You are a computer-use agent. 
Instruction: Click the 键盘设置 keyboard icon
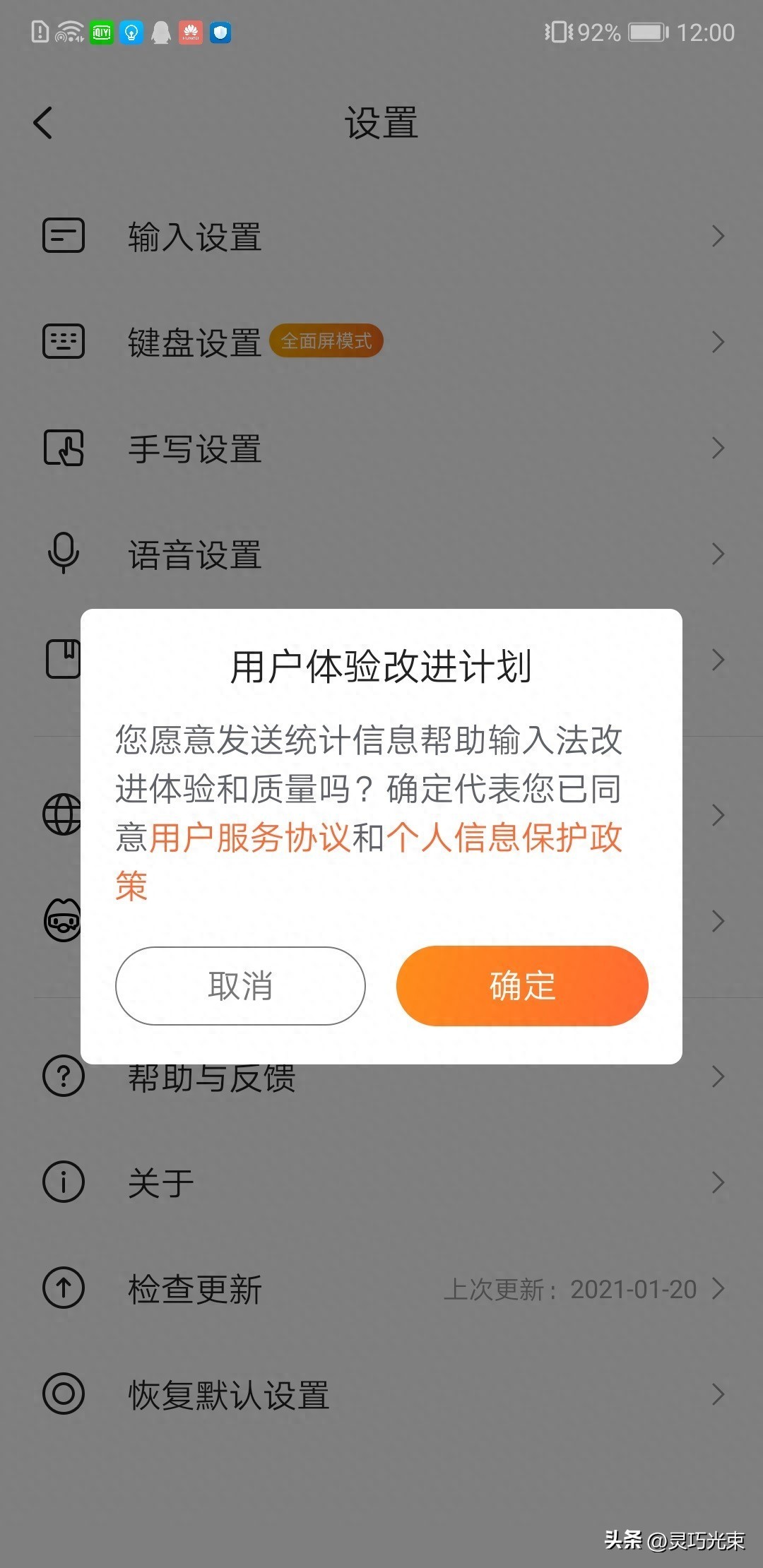click(x=63, y=342)
